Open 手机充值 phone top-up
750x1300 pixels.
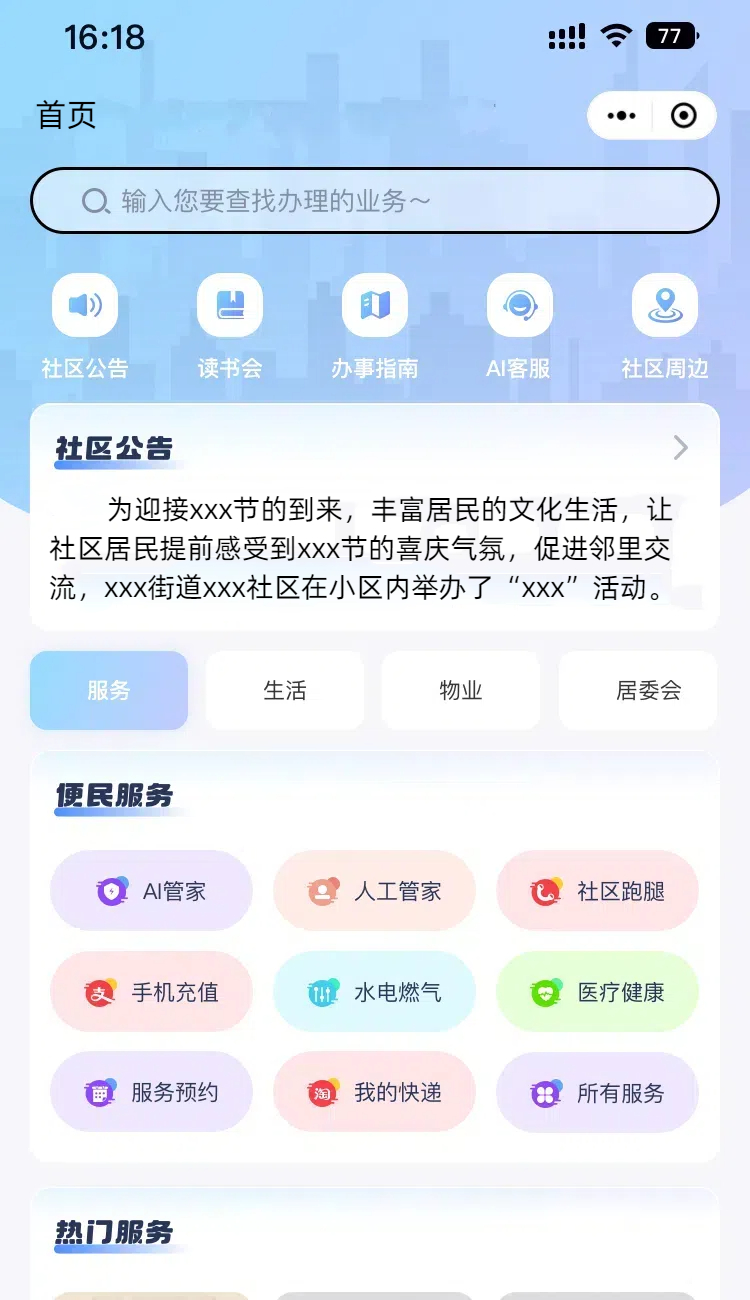pos(151,992)
